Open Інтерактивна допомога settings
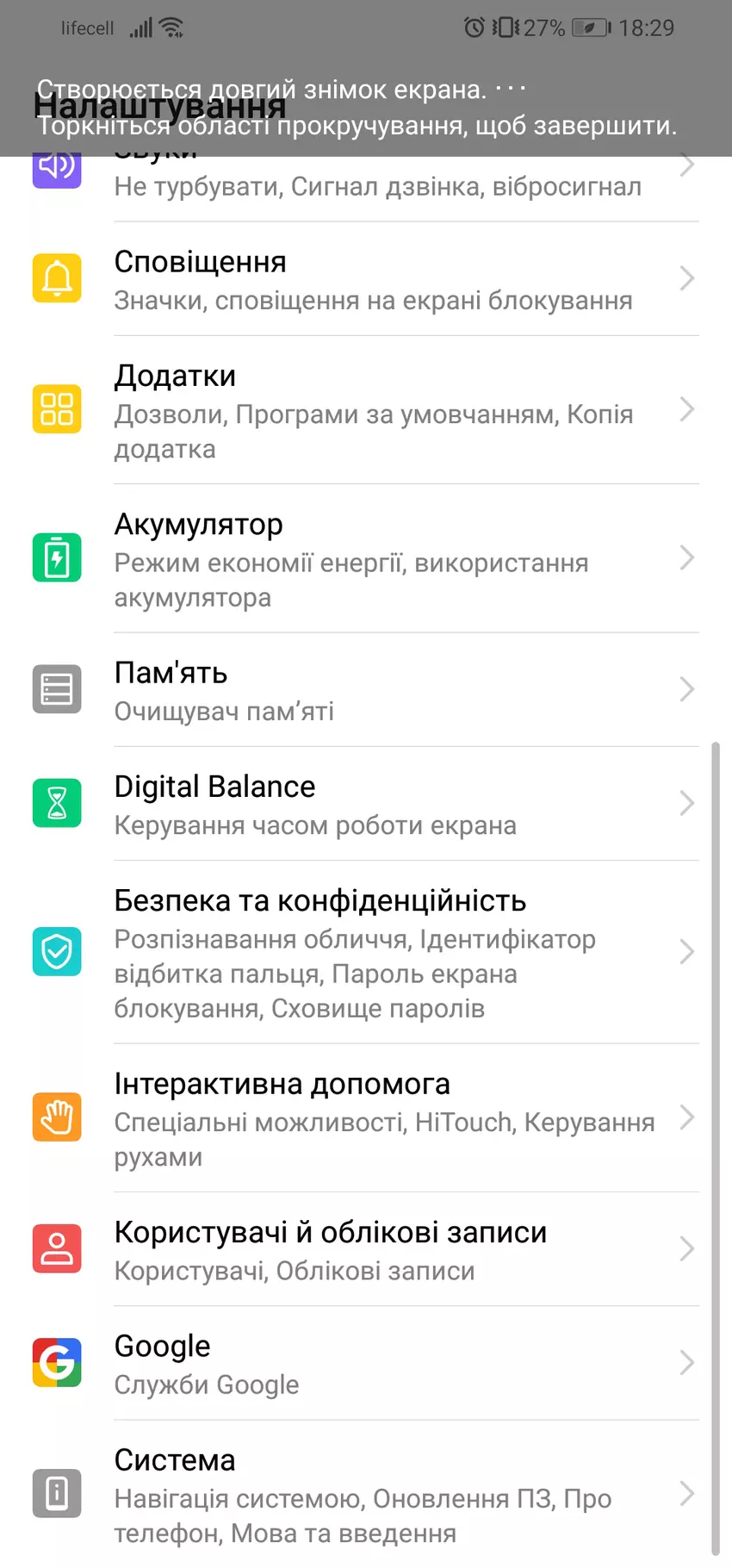The width and height of the screenshot is (732, 1568). click(x=366, y=1118)
